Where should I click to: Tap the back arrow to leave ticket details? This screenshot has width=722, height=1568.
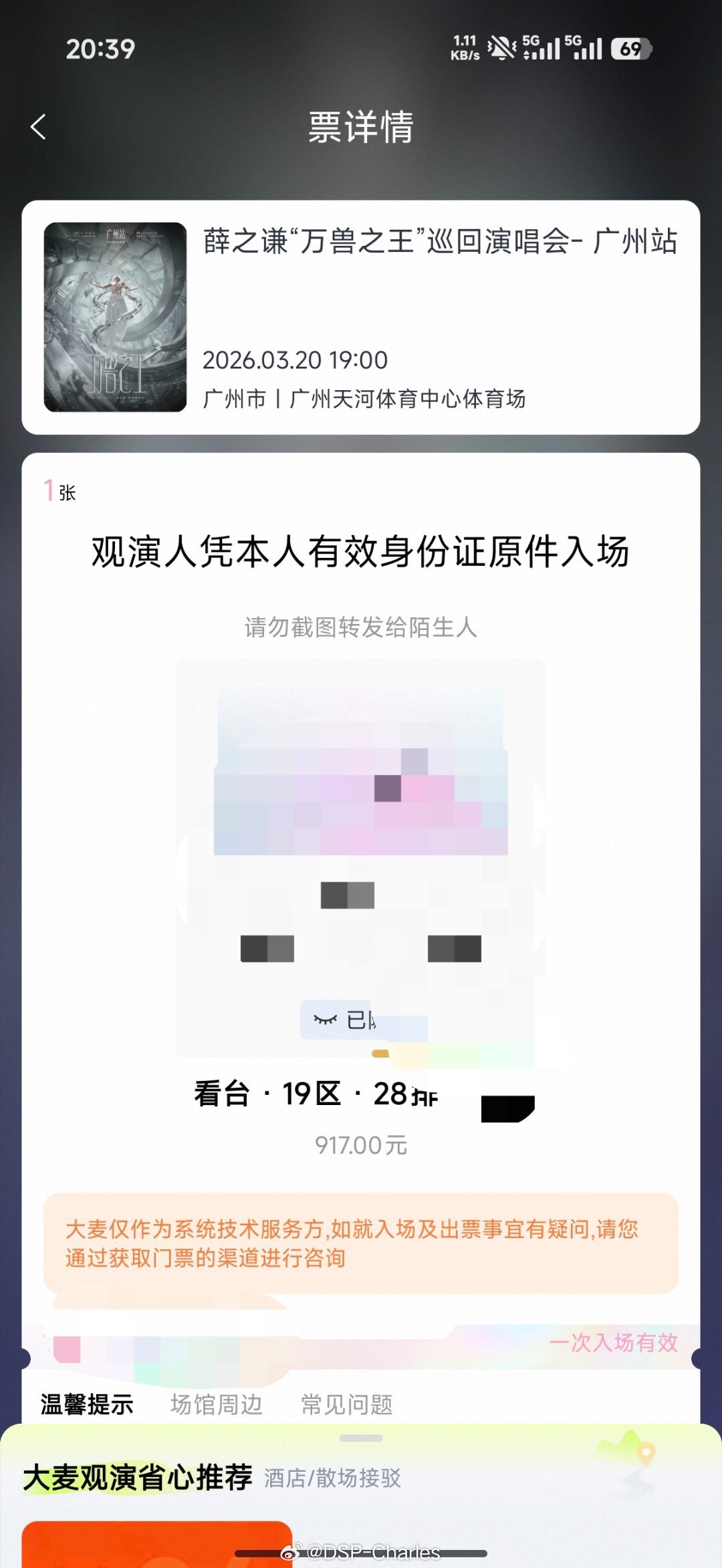(x=38, y=128)
